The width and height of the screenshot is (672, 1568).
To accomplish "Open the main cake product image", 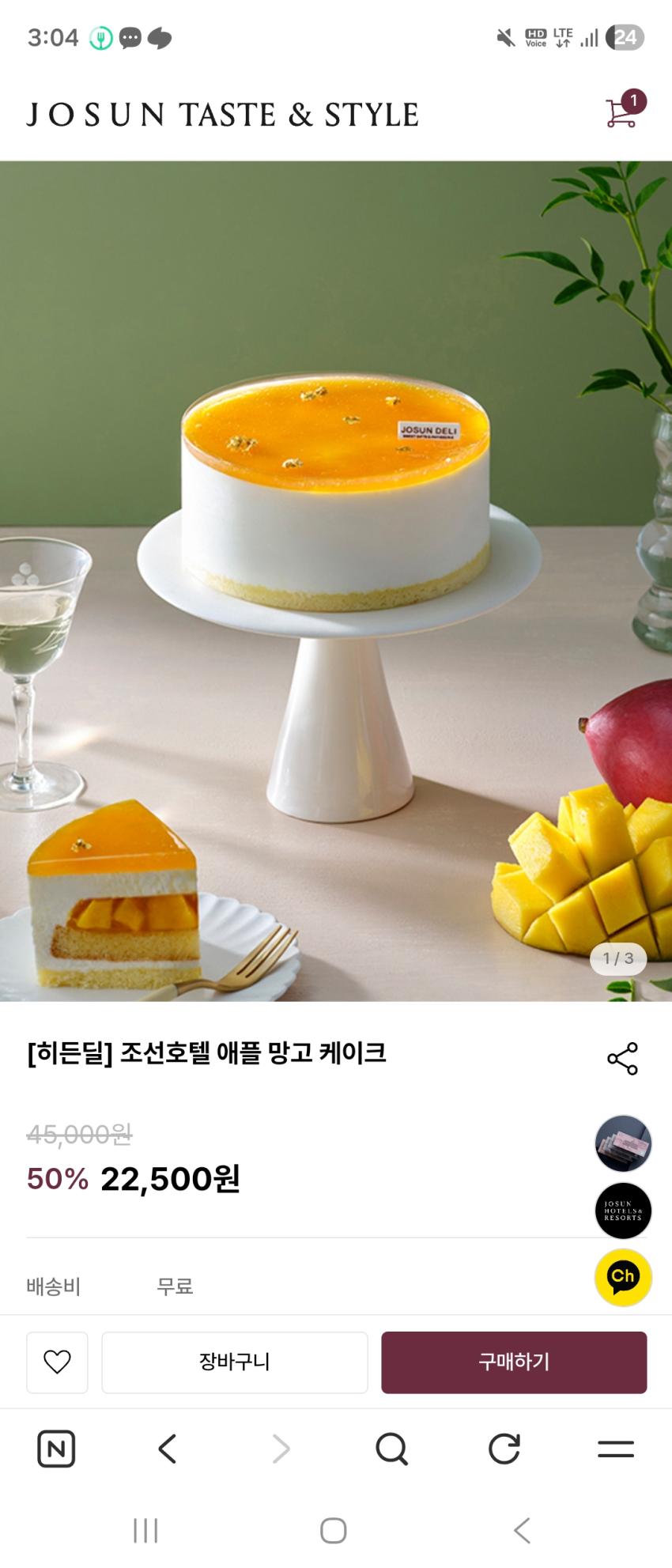I will pos(336,581).
